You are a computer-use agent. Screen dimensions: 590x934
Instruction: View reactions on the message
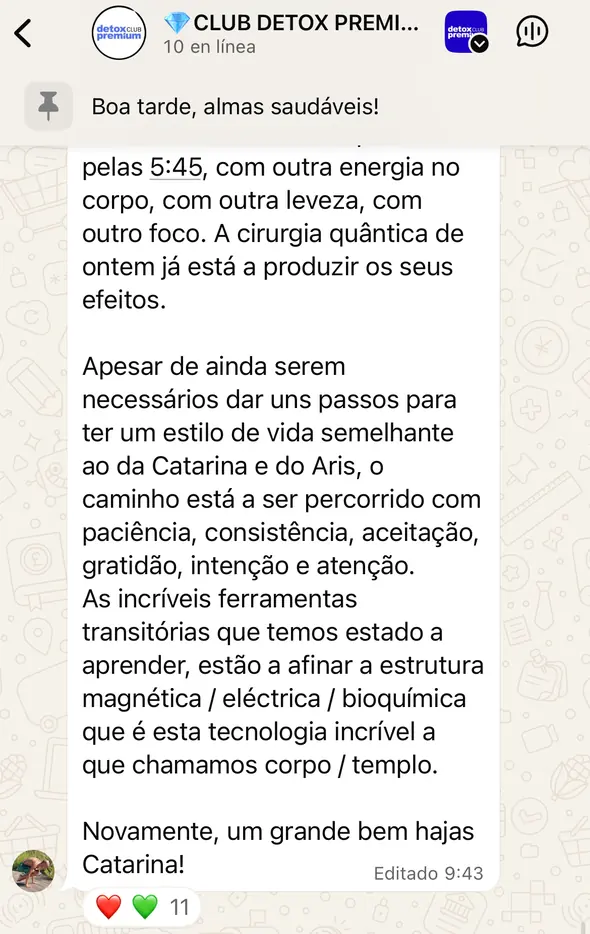[x=141, y=907]
